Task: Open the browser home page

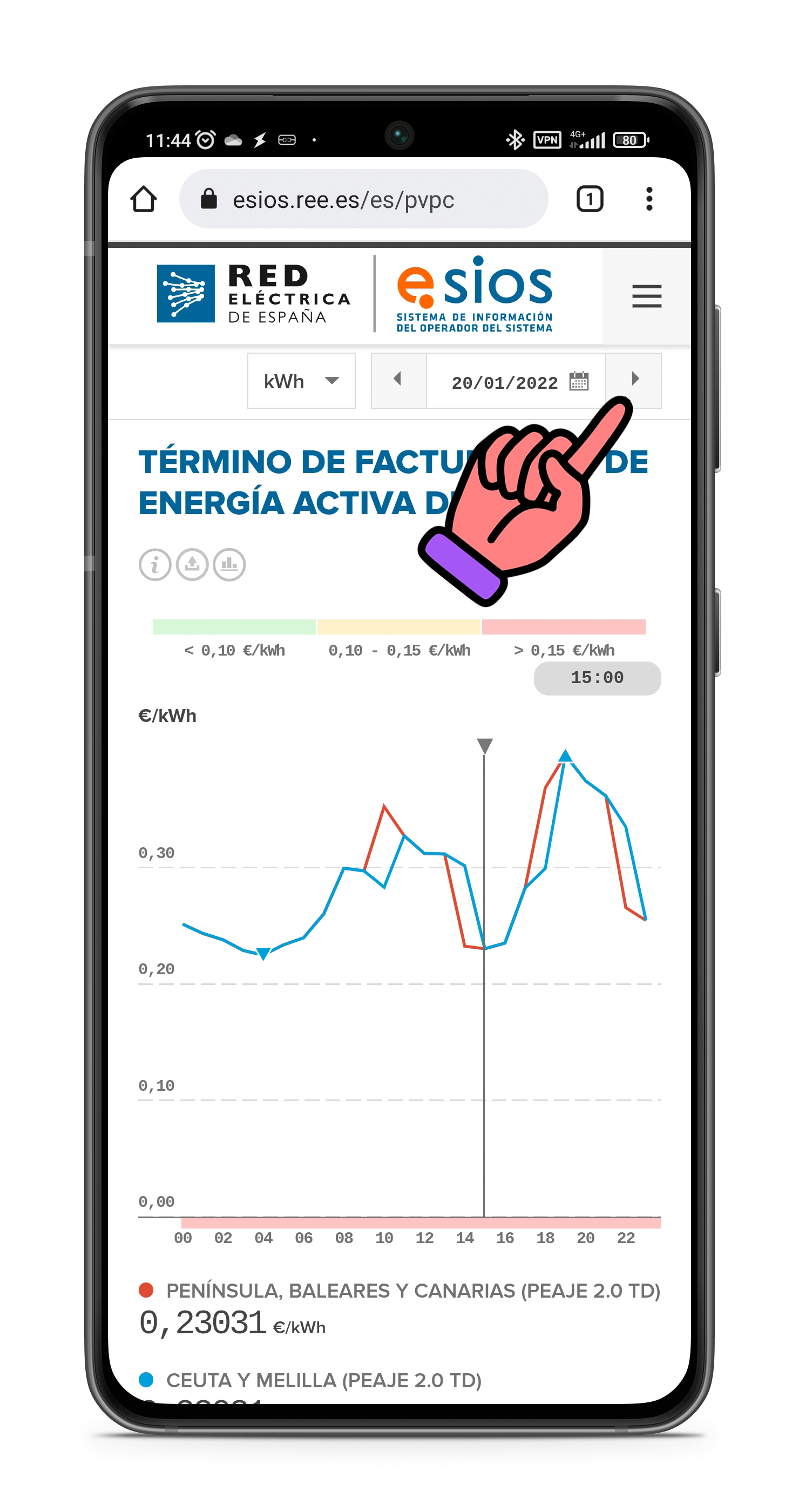Action: 143,199
